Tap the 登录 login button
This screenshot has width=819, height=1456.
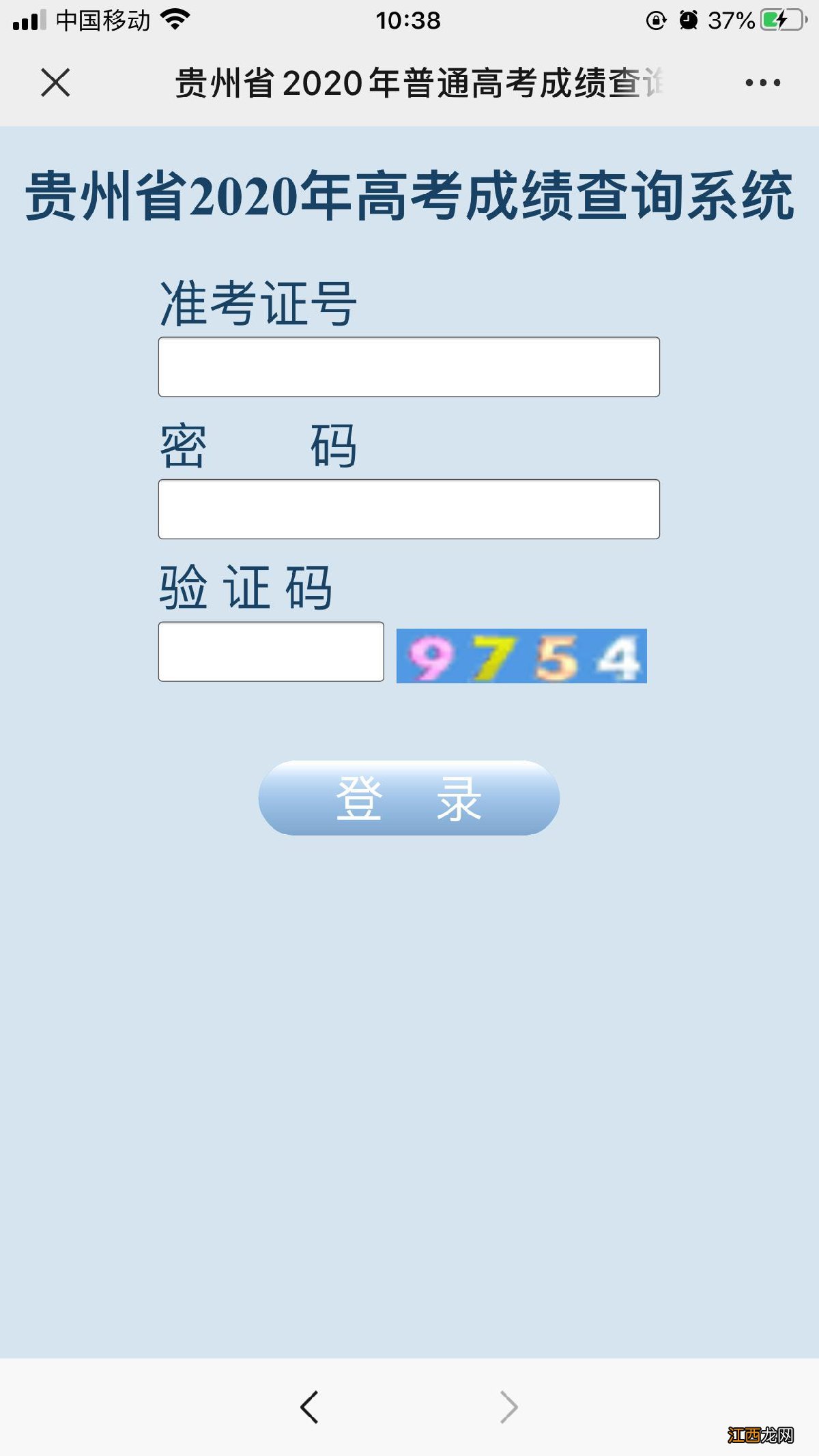click(x=408, y=799)
